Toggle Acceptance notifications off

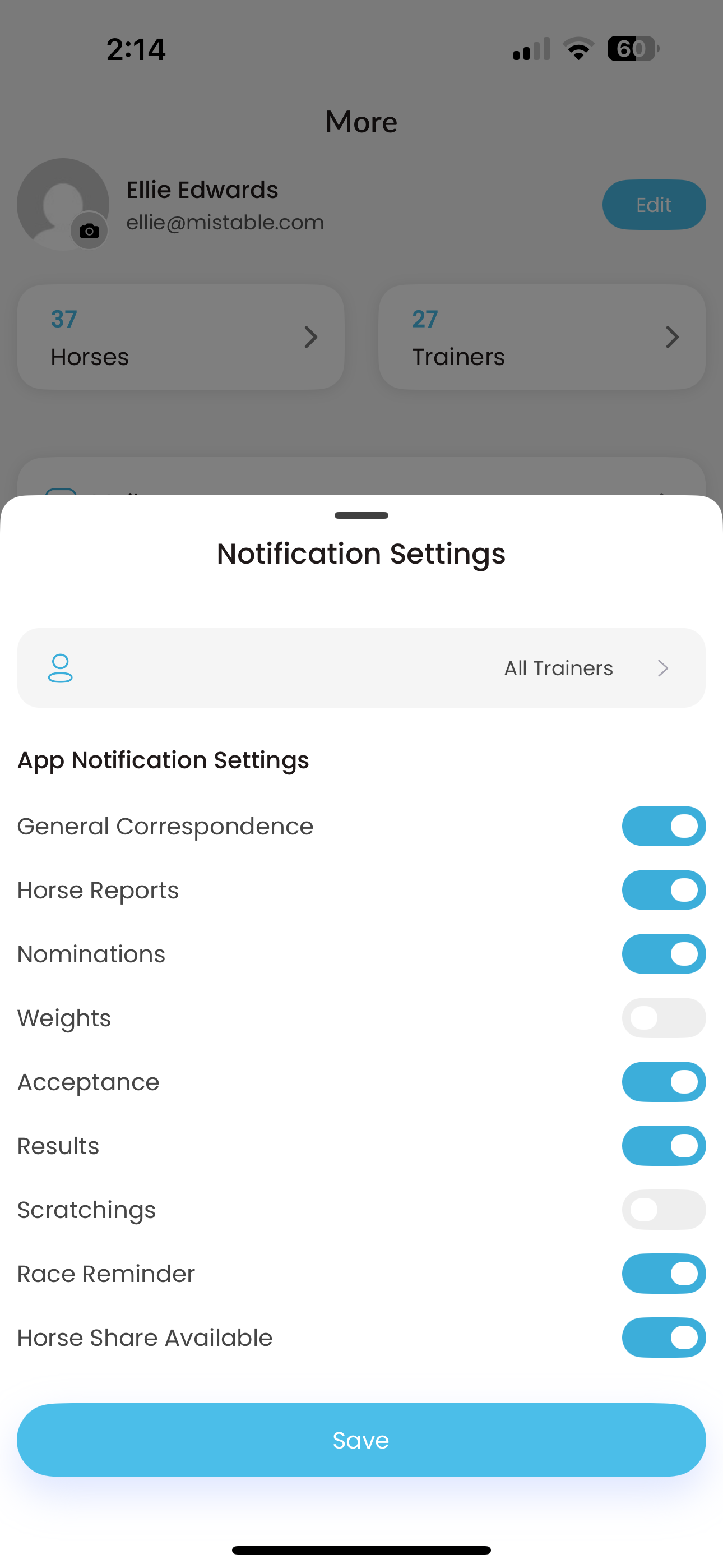coord(664,1082)
